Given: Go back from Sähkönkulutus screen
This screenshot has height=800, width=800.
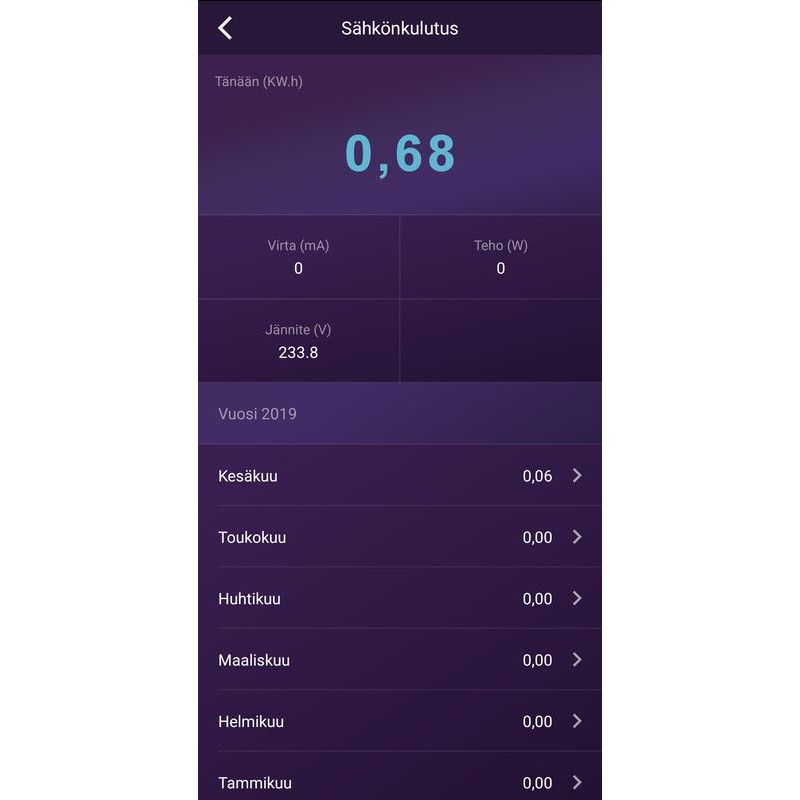Looking at the screenshot, I should coord(225,28).
